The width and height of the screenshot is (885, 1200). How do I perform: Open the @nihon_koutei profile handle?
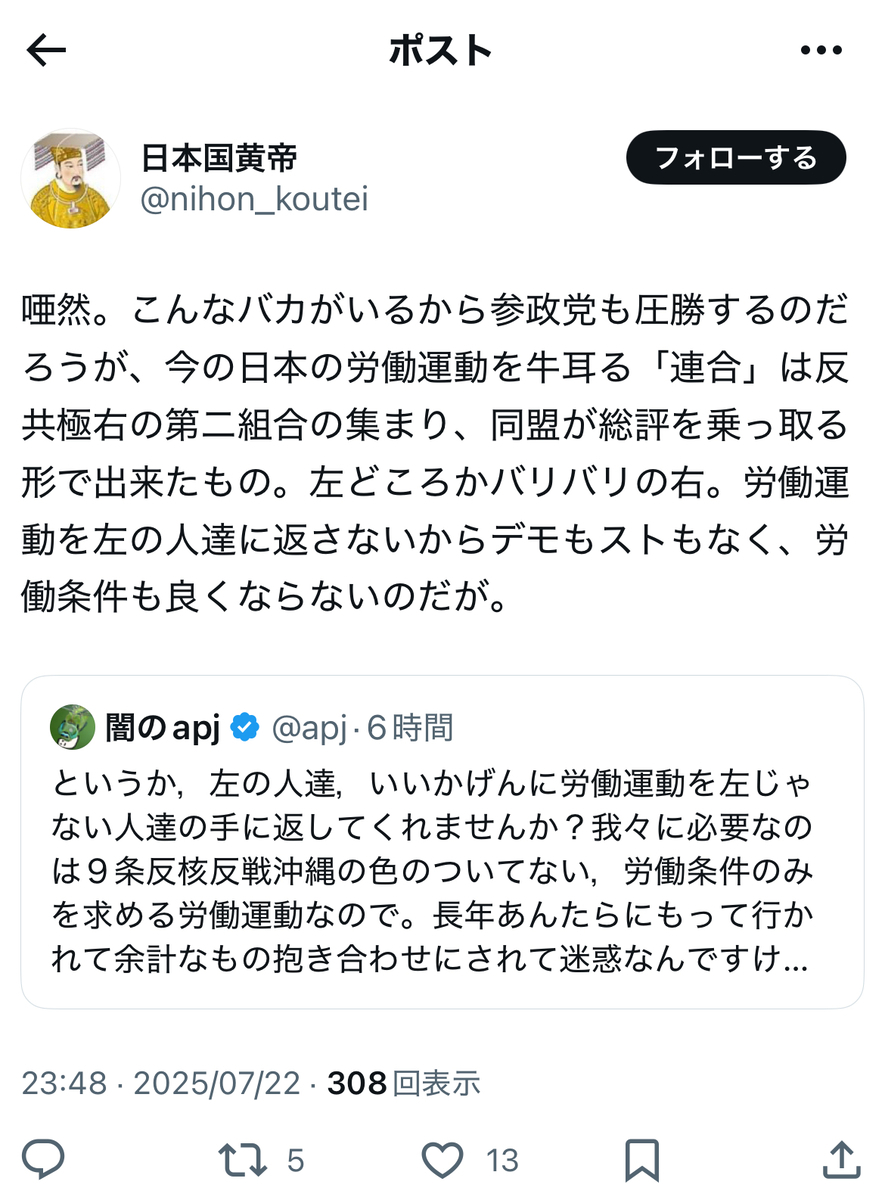pos(254,199)
